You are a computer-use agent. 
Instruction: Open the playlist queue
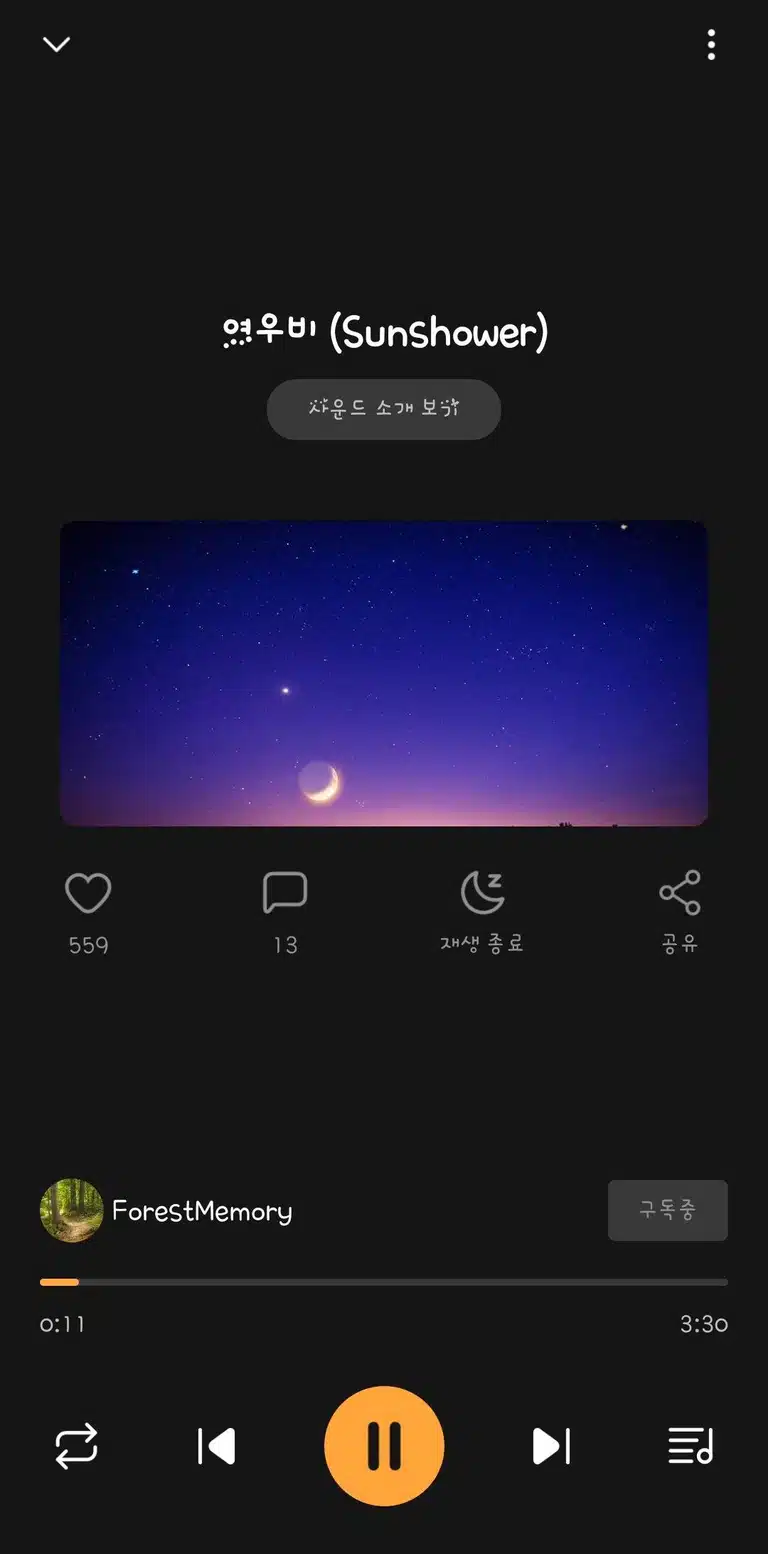point(691,1446)
